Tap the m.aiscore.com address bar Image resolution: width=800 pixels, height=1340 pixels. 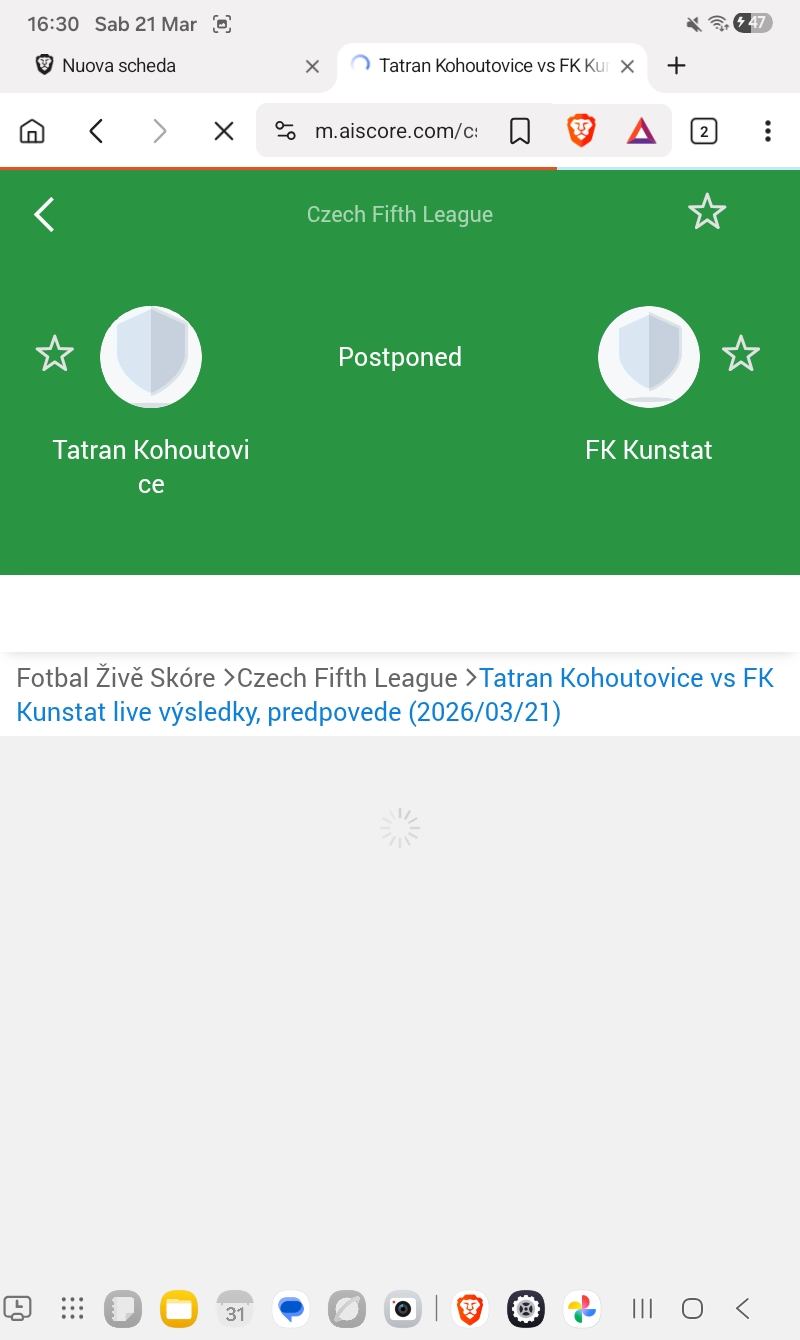[395, 131]
